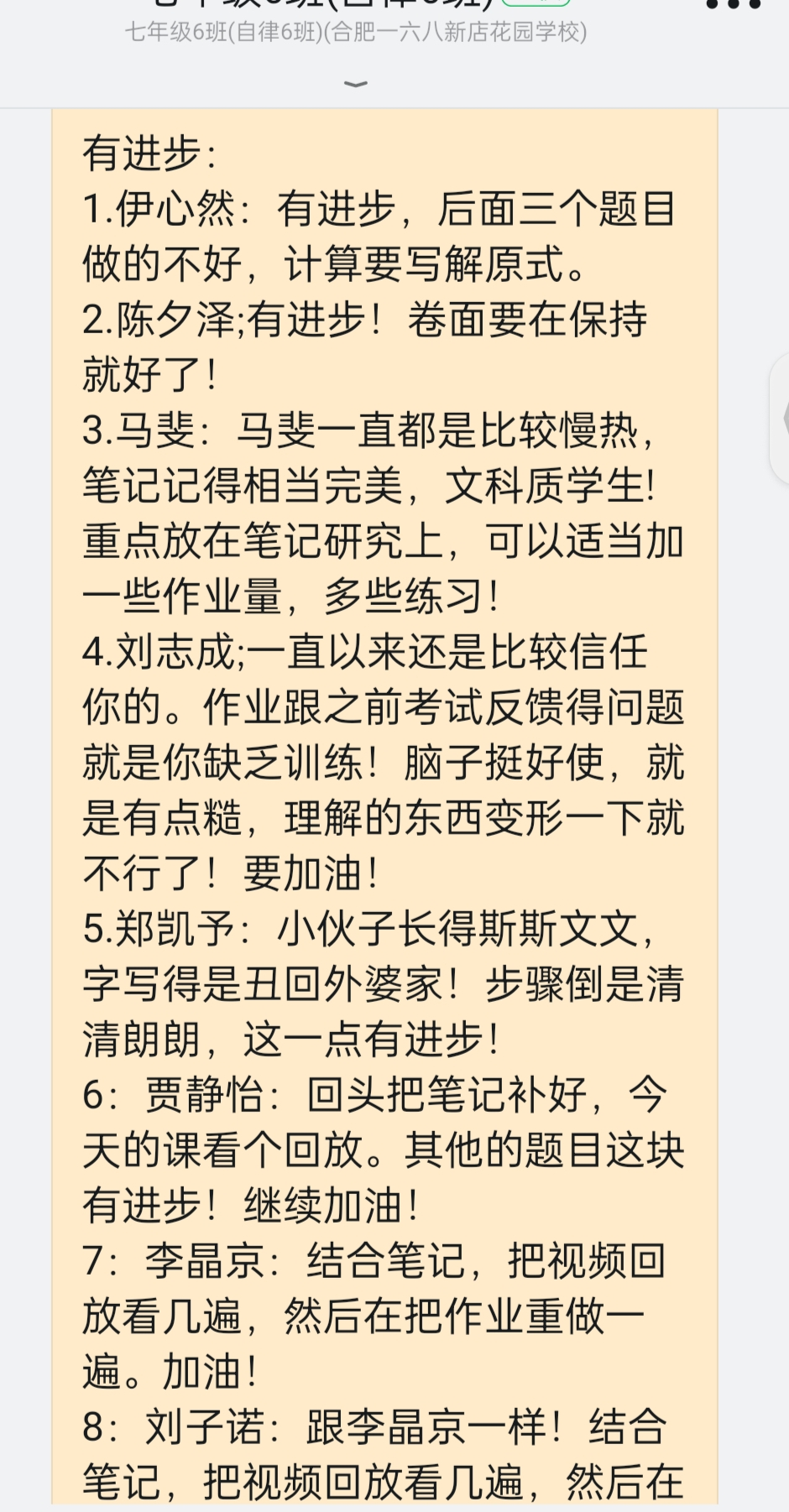This screenshot has height=1512, width=789.
Task: Expand the header with the down chevron
Action: click(356, 84)
